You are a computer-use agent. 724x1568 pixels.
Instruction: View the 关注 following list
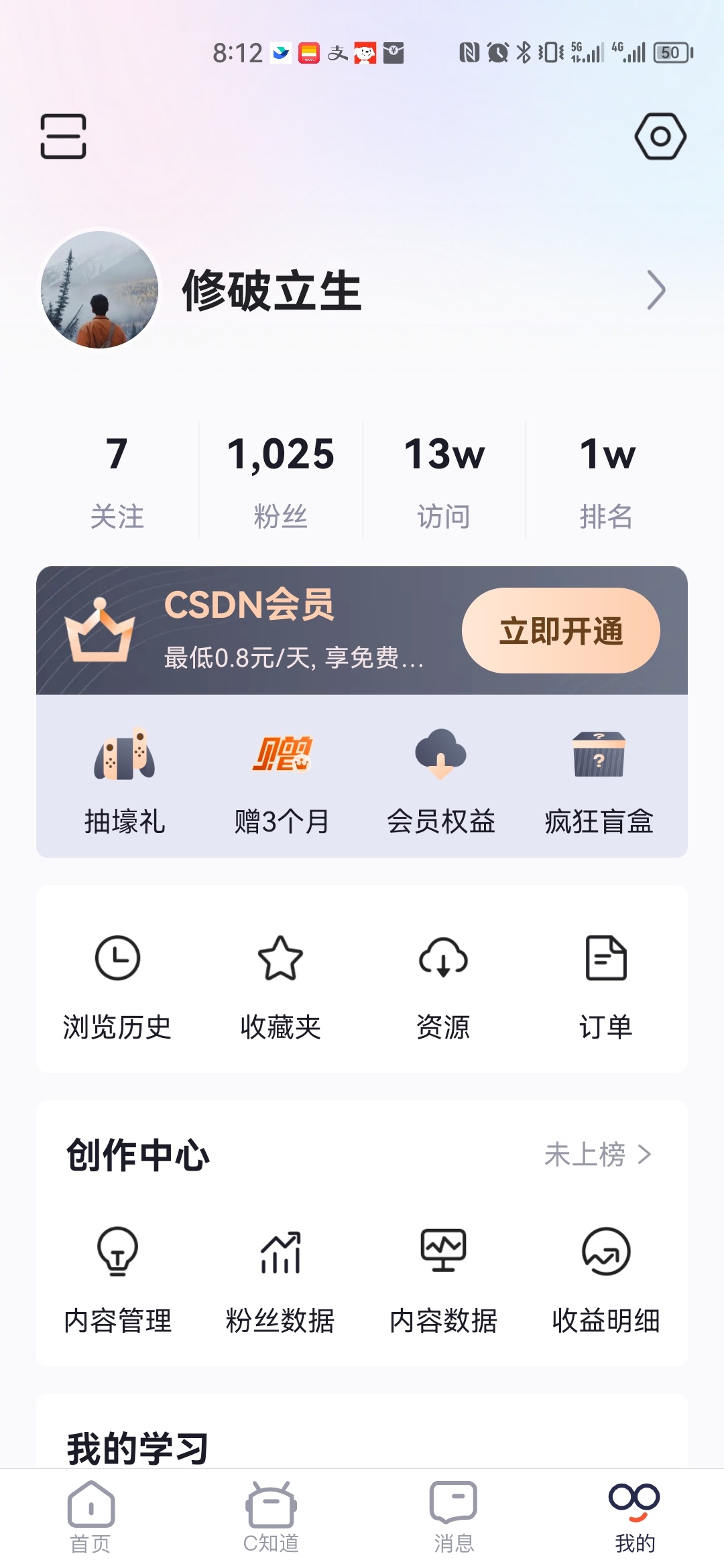tap(117, 480)
